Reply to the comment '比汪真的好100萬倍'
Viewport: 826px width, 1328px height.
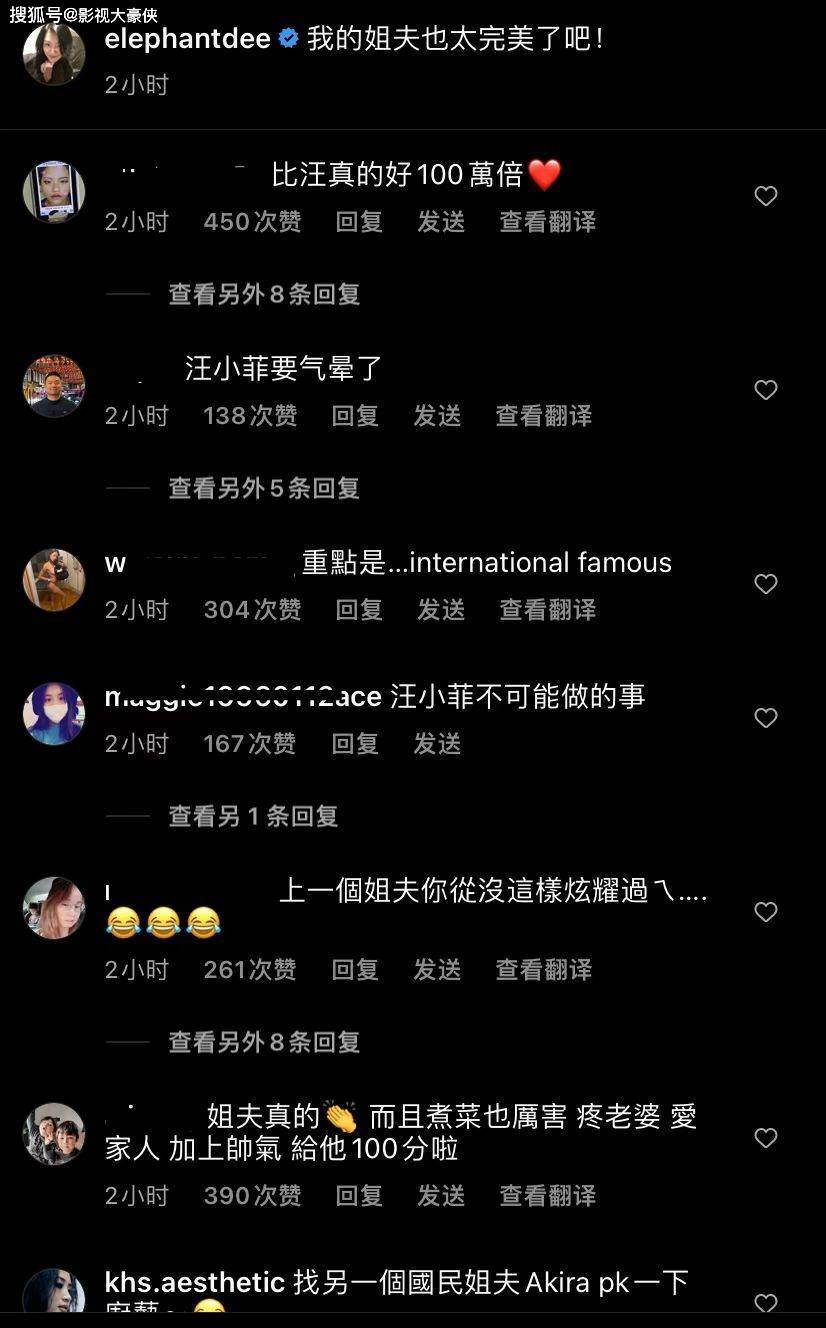(359, 222)
